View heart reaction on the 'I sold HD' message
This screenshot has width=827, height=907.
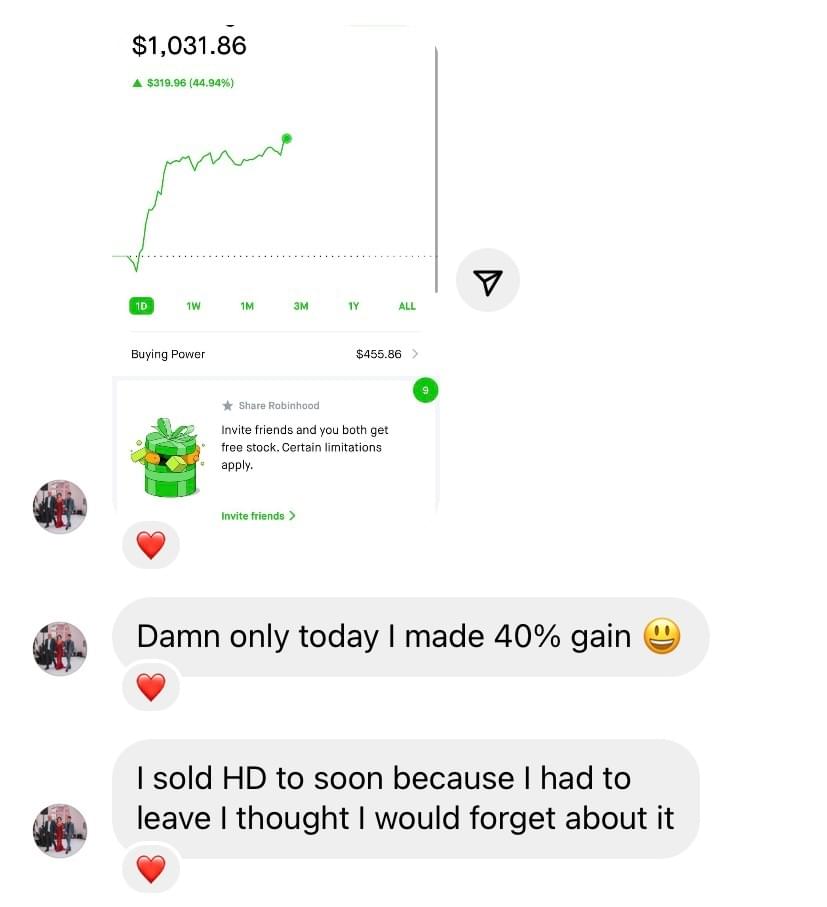[x=150, y=869]
